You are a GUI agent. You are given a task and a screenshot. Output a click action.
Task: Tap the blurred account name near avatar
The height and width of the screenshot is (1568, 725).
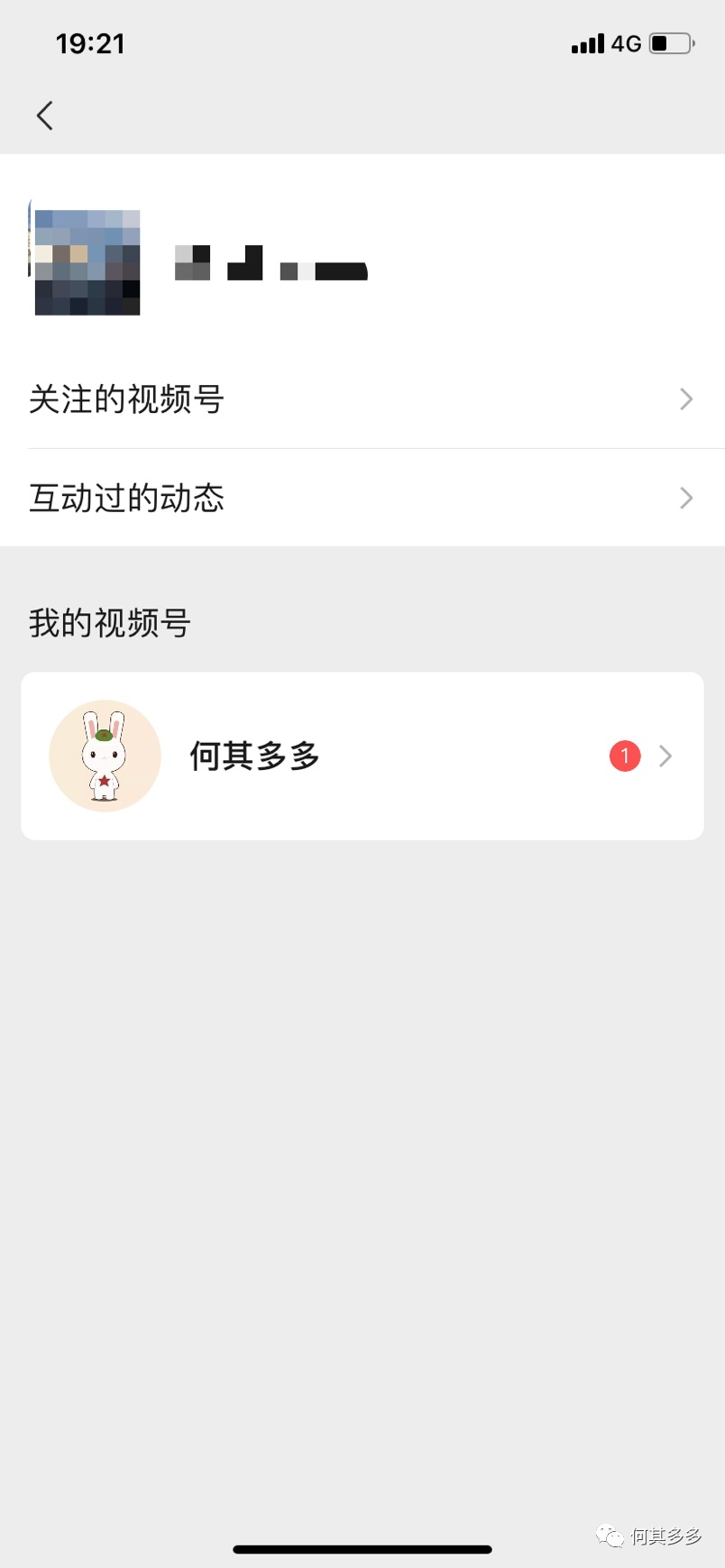click(x=271, y=261)
